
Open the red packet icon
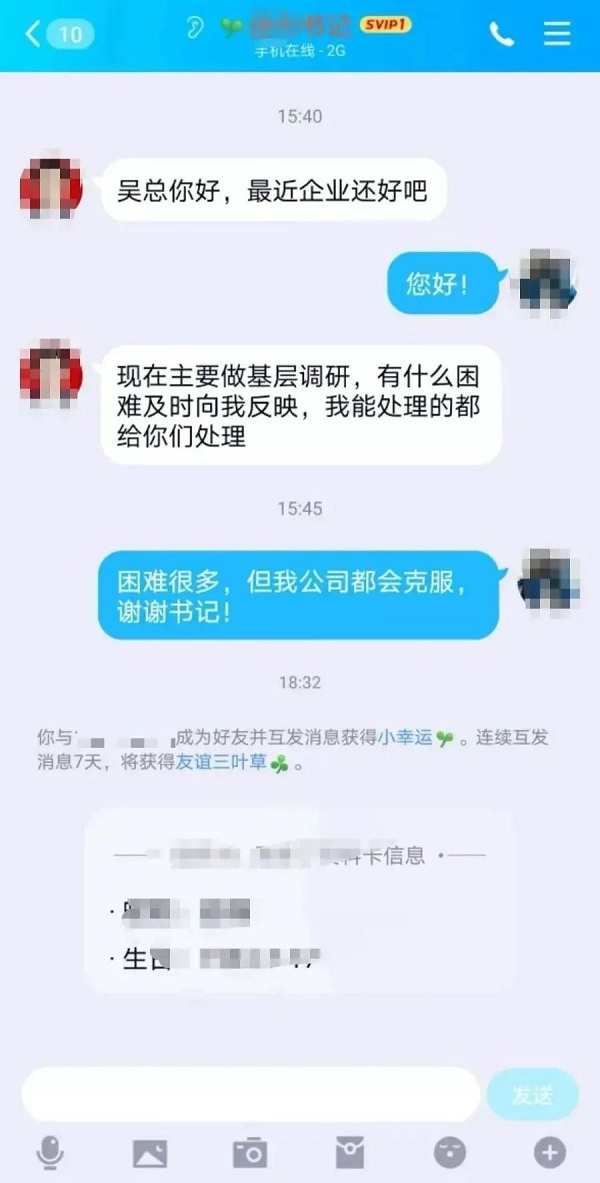350,1153
